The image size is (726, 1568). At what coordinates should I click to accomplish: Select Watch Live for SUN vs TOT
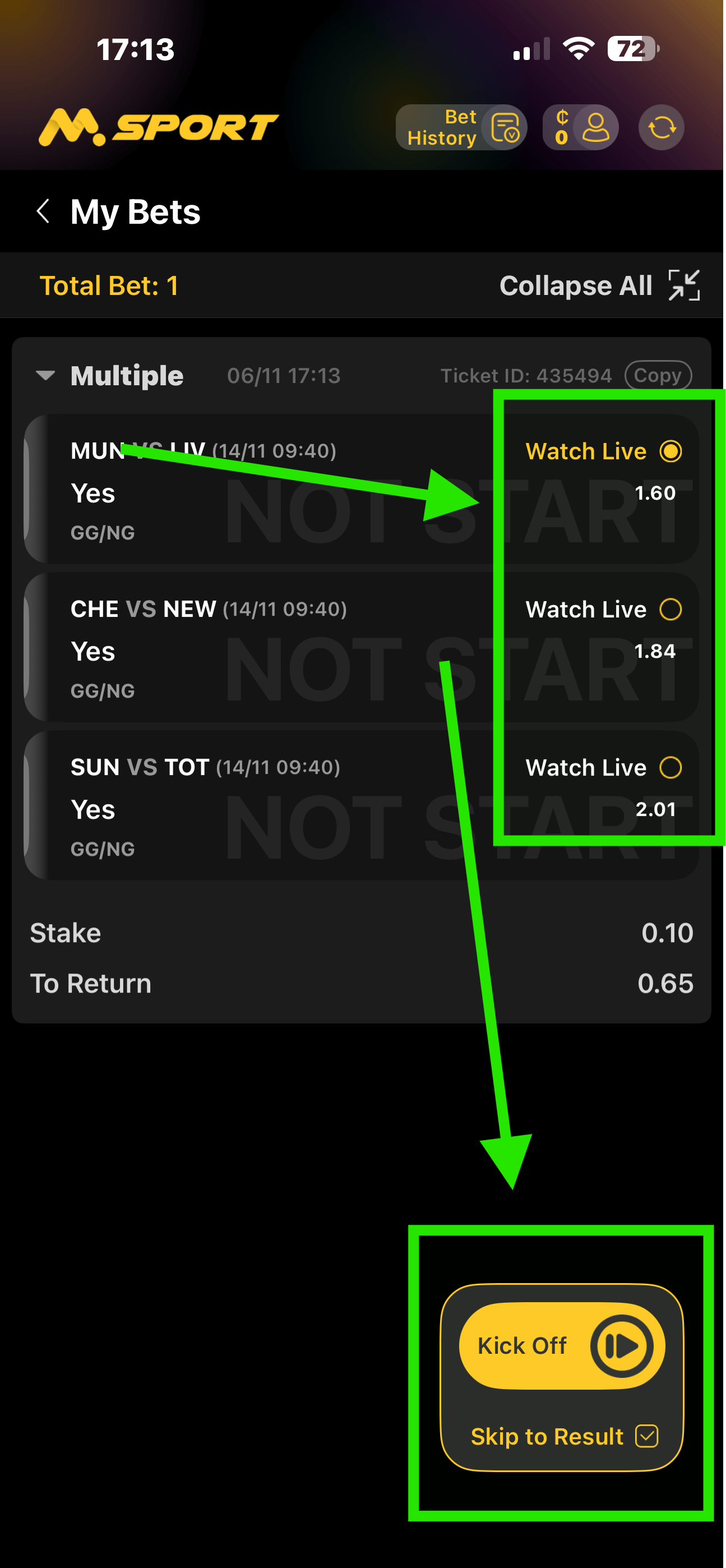pos(670,768)
